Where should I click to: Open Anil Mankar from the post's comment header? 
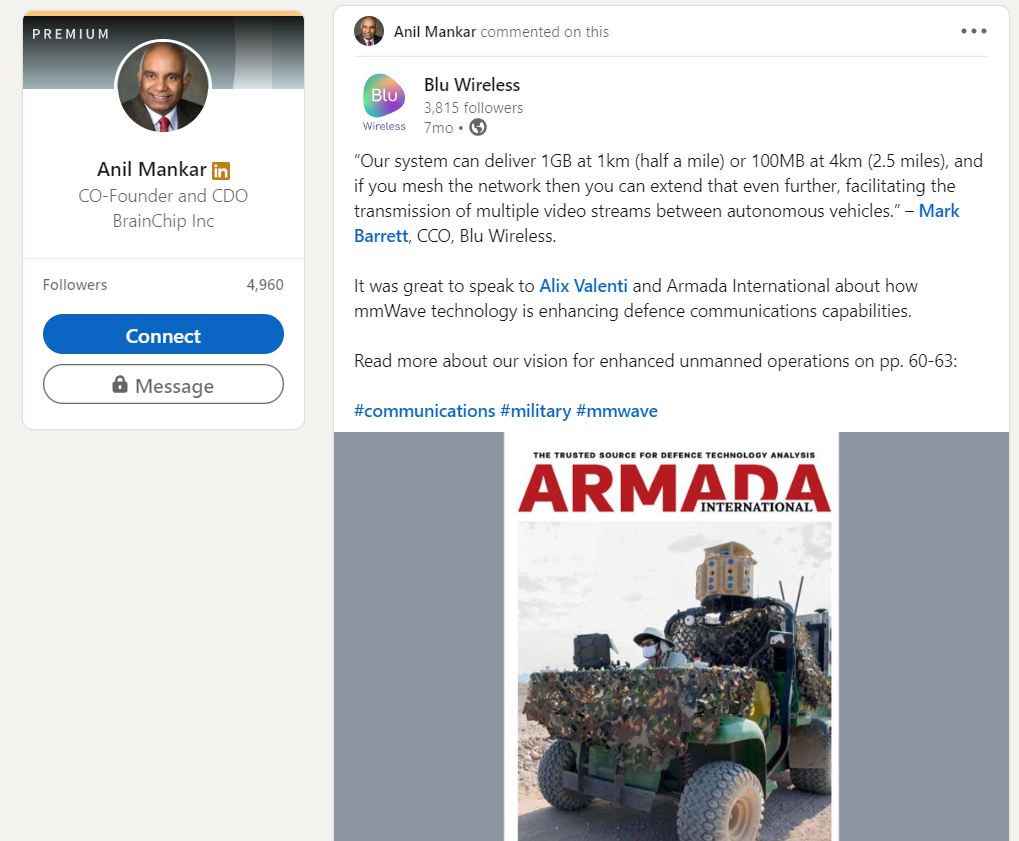coord(434,32)
